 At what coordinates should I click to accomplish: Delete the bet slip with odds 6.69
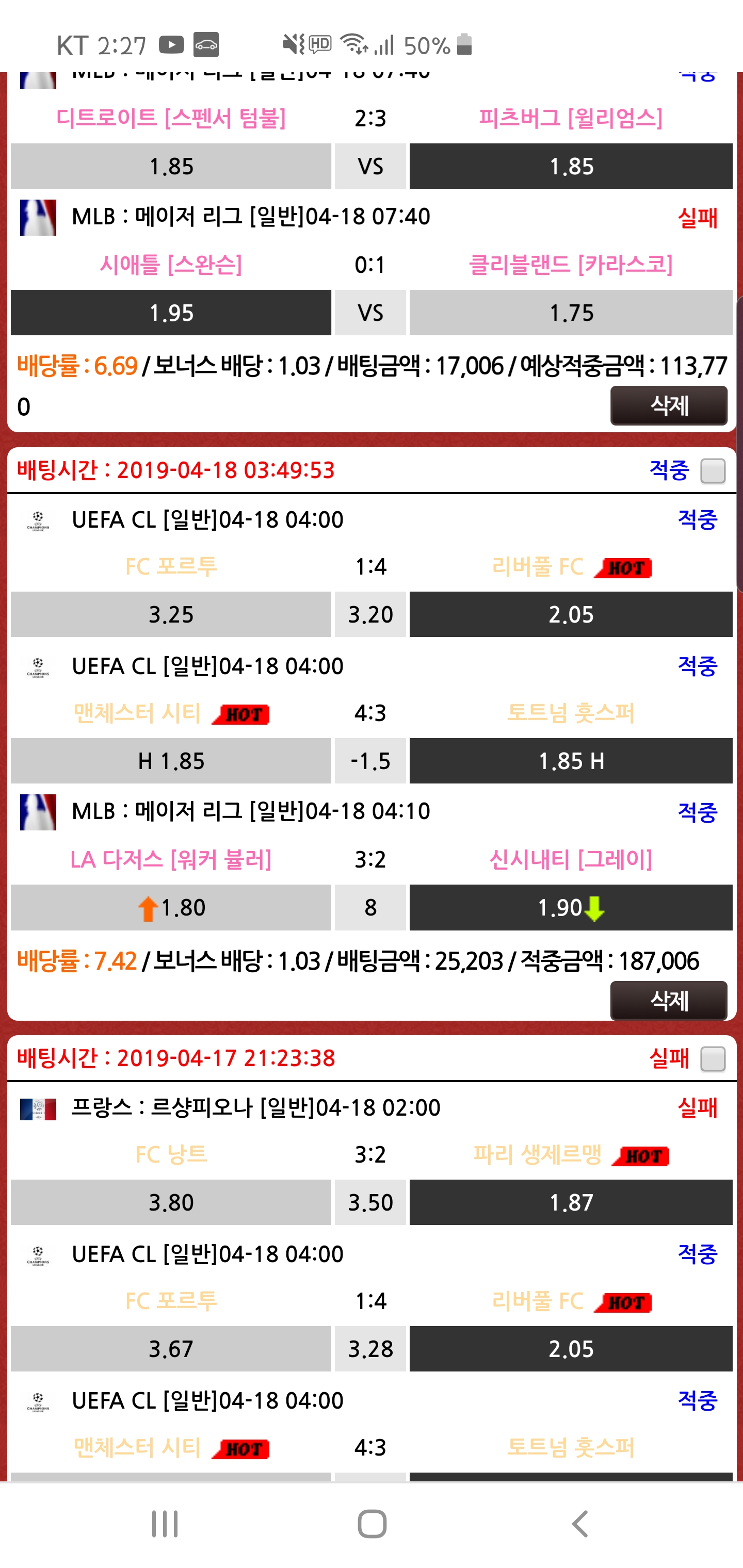(x=668, y=405)
